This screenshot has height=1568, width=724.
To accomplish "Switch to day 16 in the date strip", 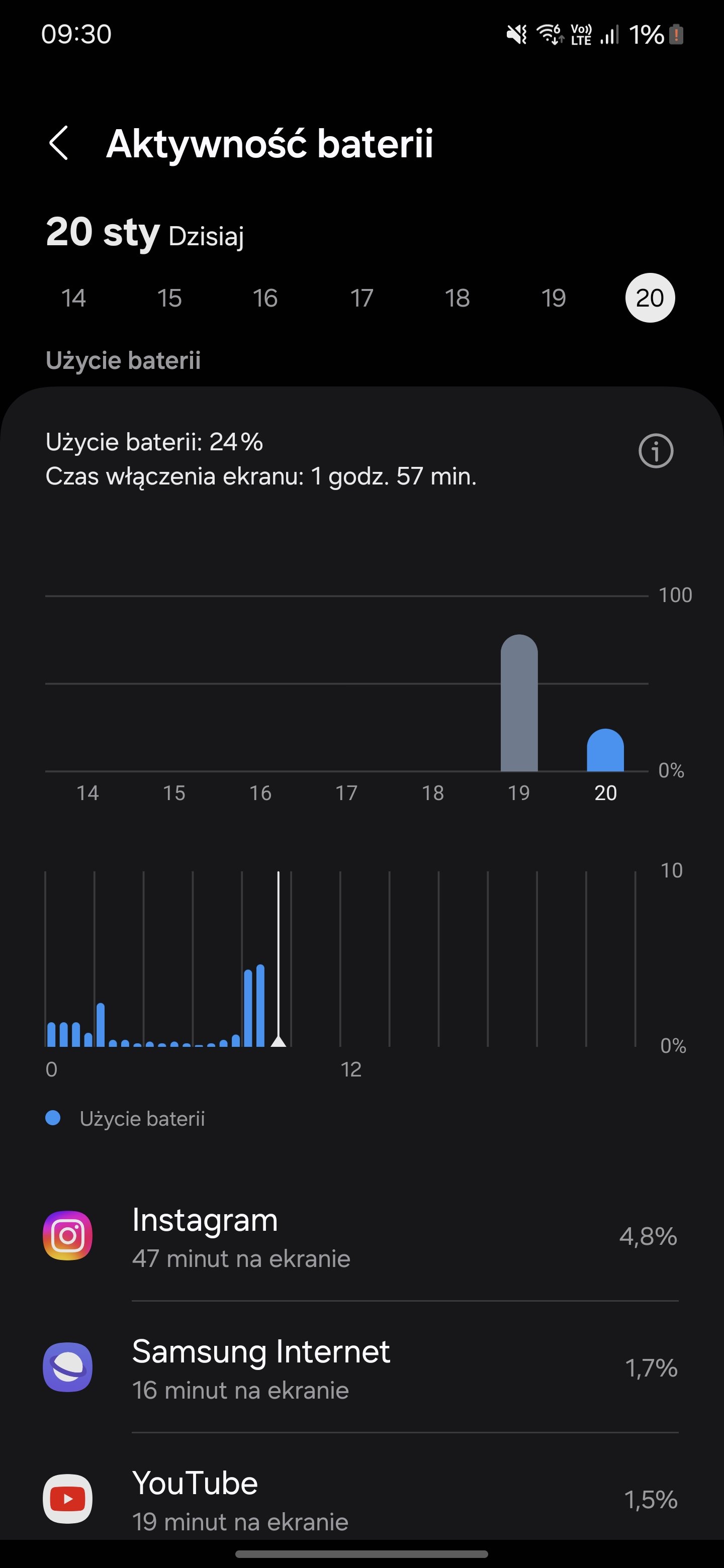I will coord(265,298).
